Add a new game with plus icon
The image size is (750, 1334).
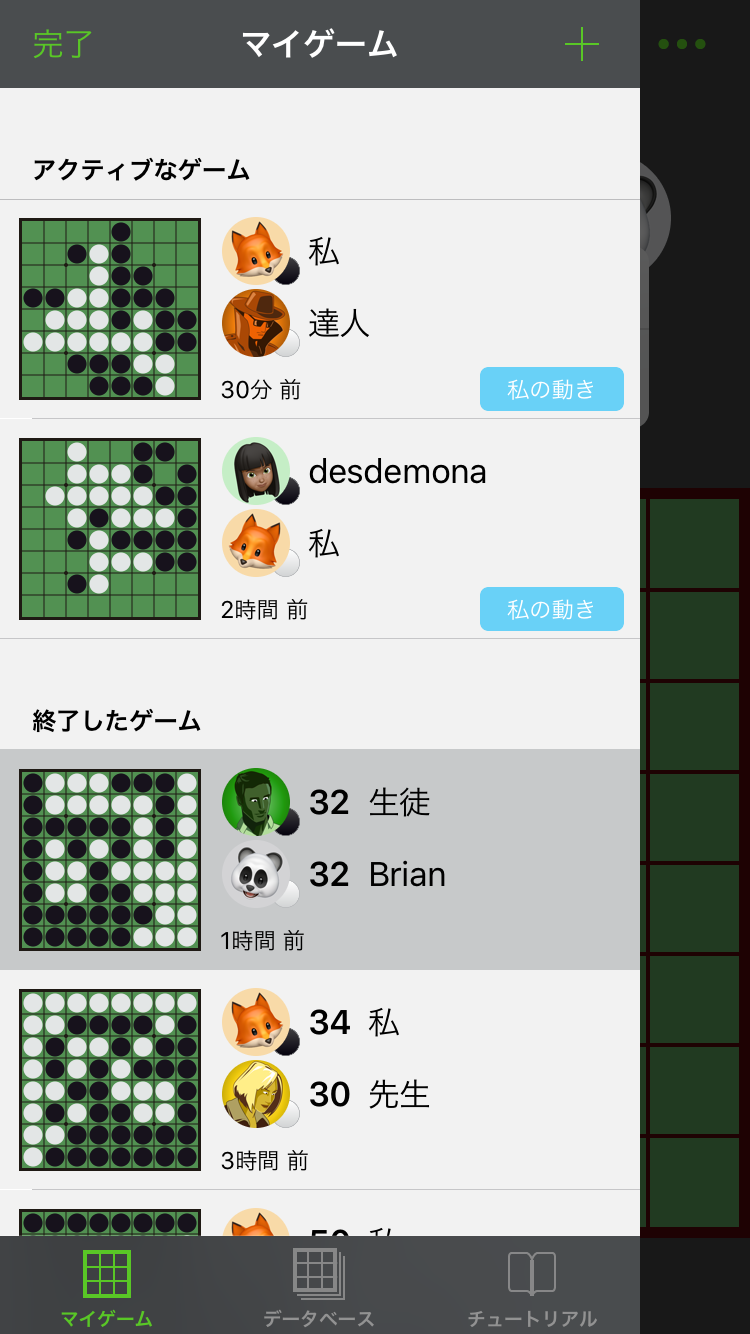pyautogui.click(x=581, y=44)
